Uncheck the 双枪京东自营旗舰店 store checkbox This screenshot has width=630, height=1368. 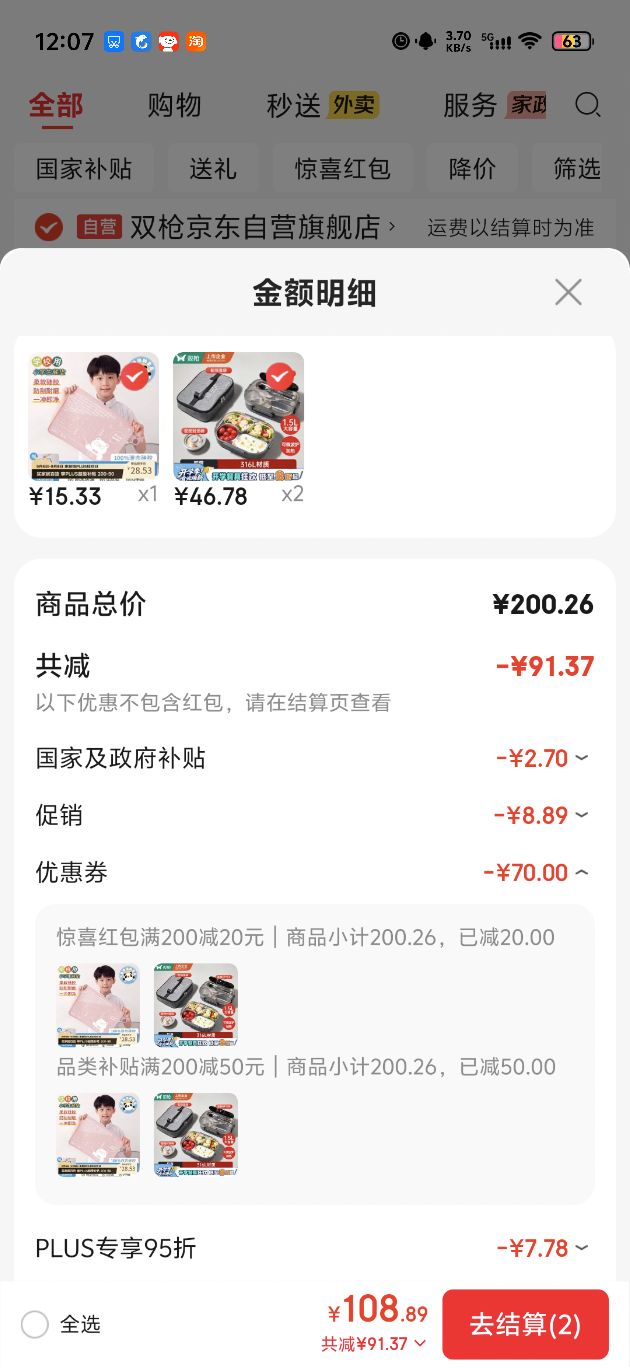(49, 228)
